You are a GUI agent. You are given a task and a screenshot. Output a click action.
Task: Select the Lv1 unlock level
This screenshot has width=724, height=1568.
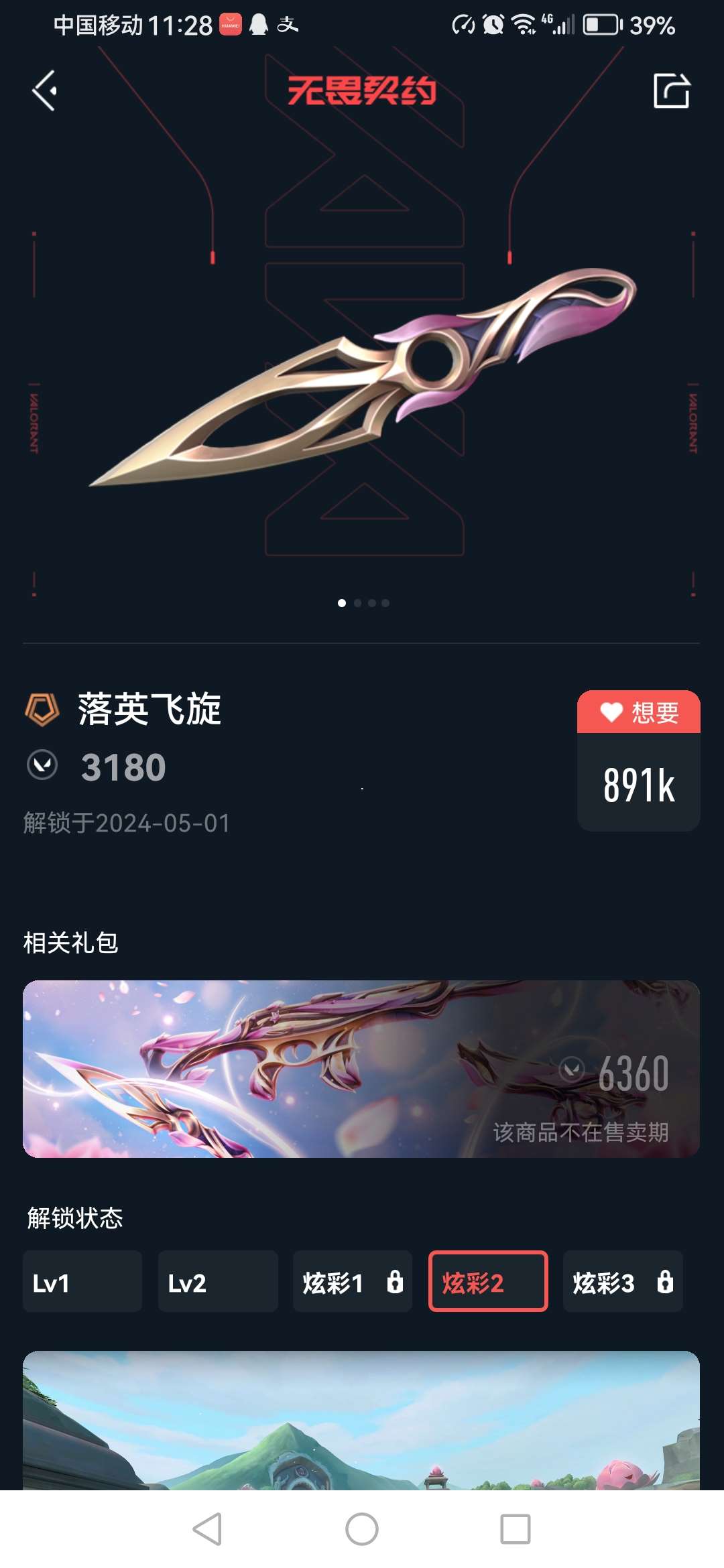point(82,1282)
